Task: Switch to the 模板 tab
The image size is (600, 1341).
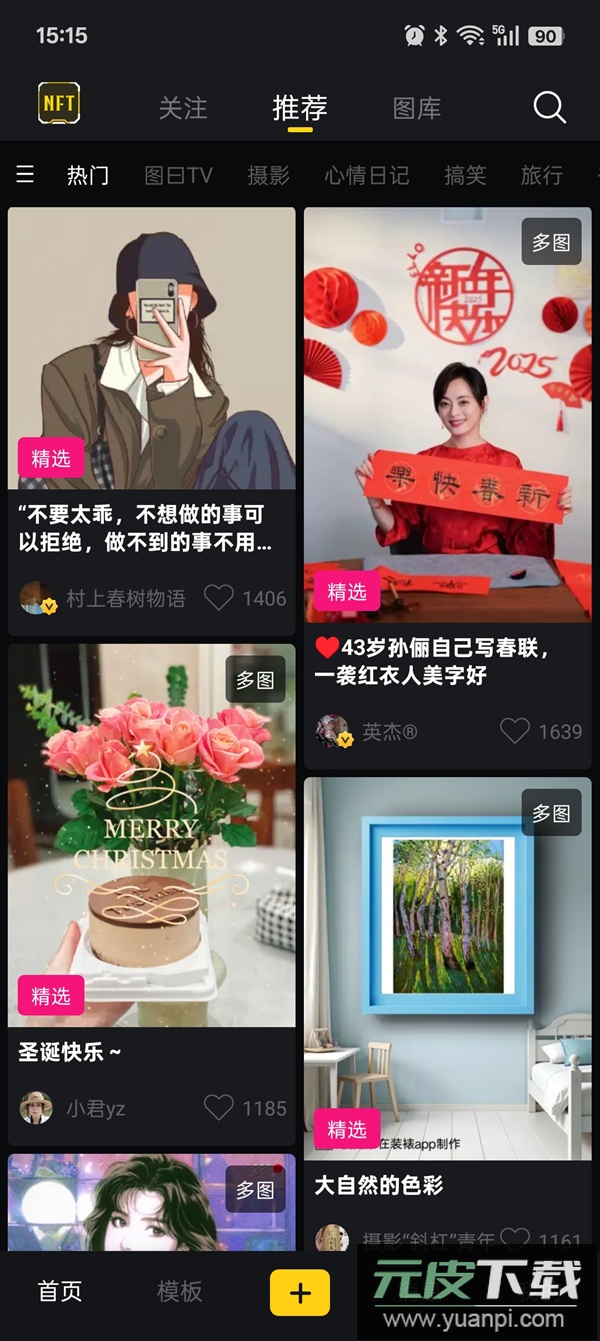Action: click(x=180, y=1292)
